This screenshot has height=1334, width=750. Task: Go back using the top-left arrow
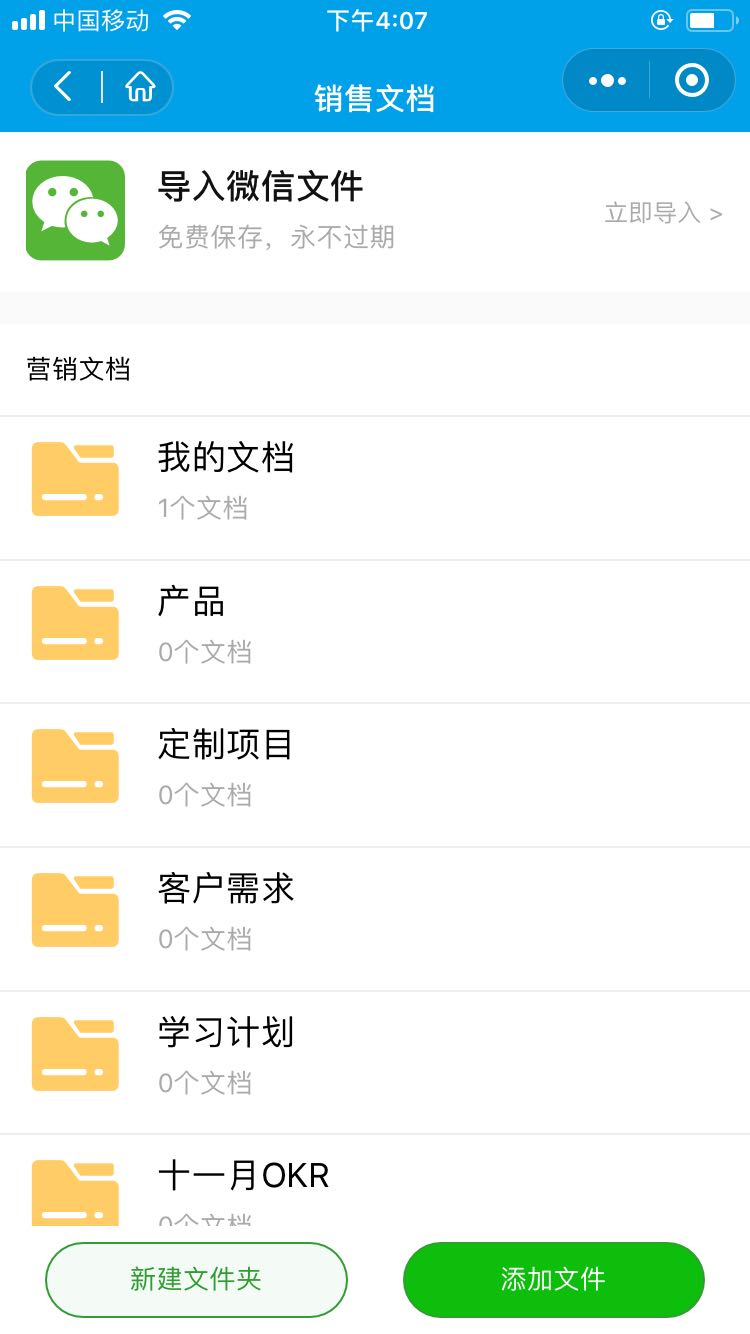pos(64,88)
